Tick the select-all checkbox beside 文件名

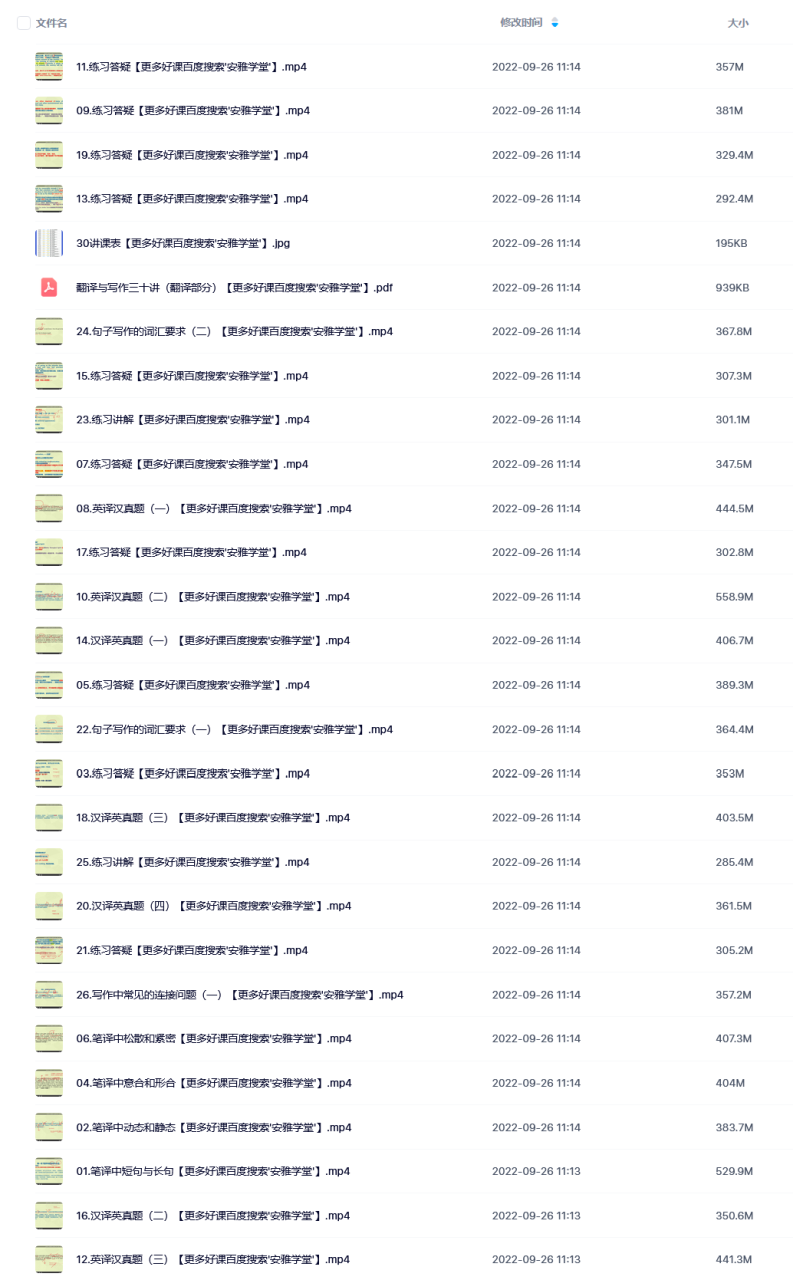coord(23,23)
